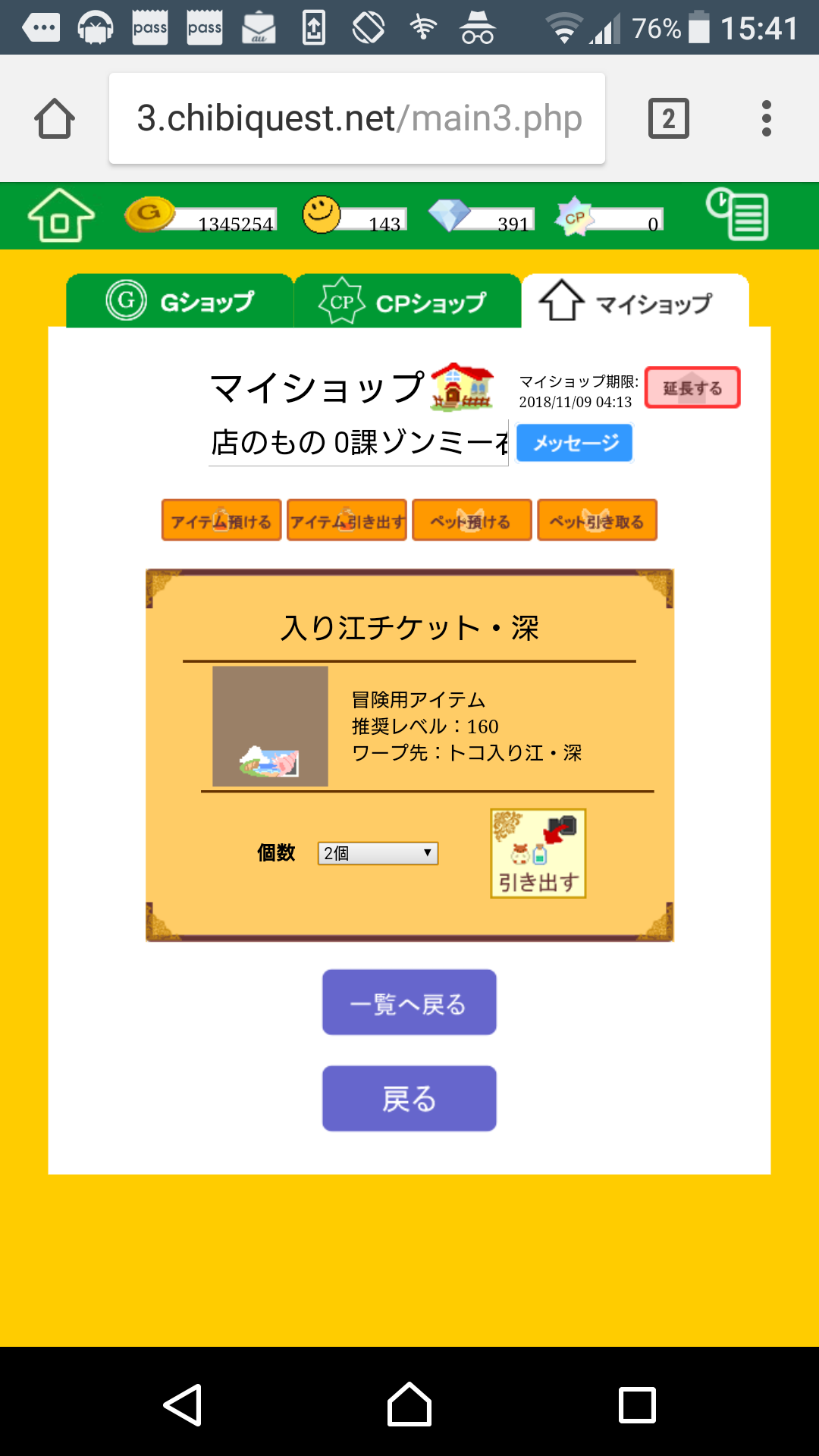This screenshot has height=1456, width=819.
Task: Select ペット預ける to deposit a pet
Action: tap(472, 520)
